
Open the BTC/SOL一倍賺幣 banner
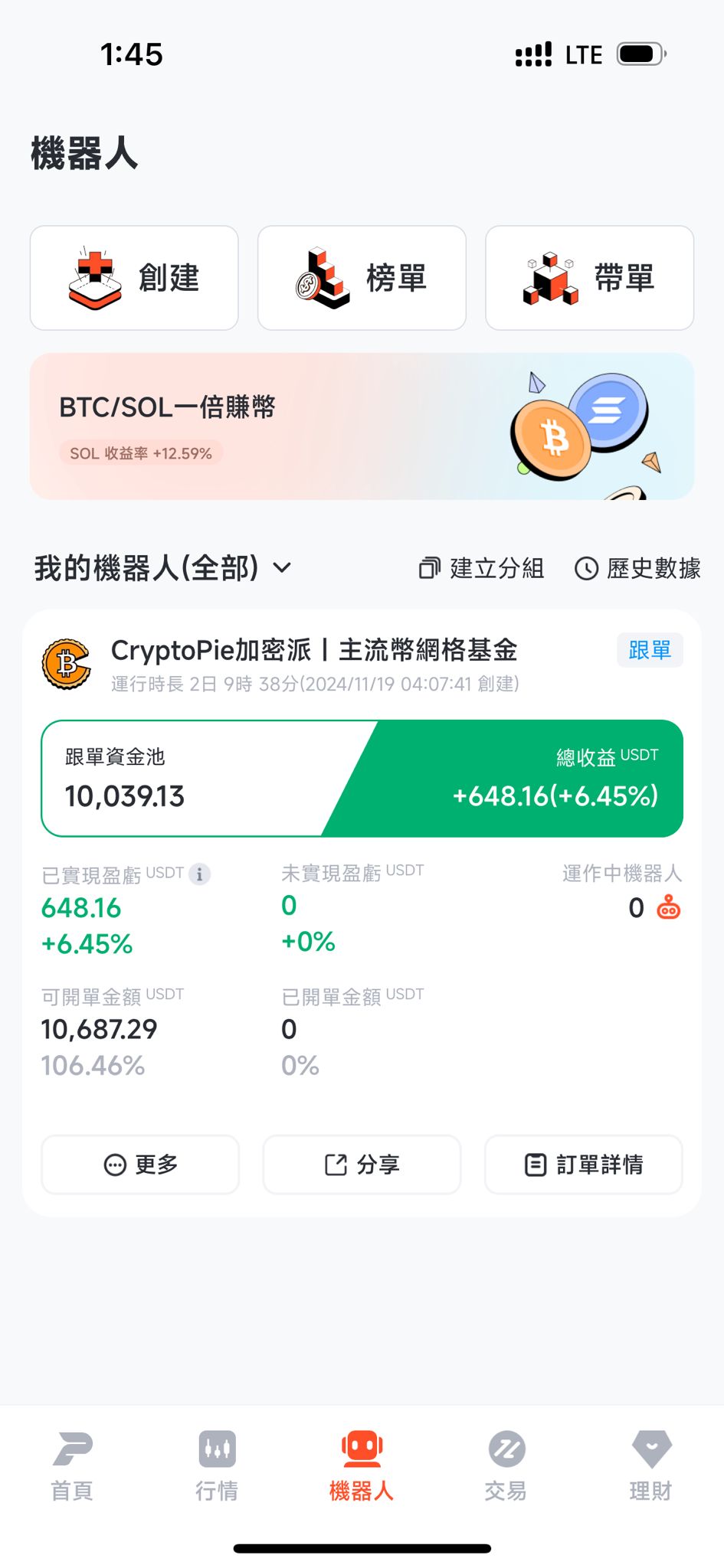pyautogui.click(x=362, y=426)
